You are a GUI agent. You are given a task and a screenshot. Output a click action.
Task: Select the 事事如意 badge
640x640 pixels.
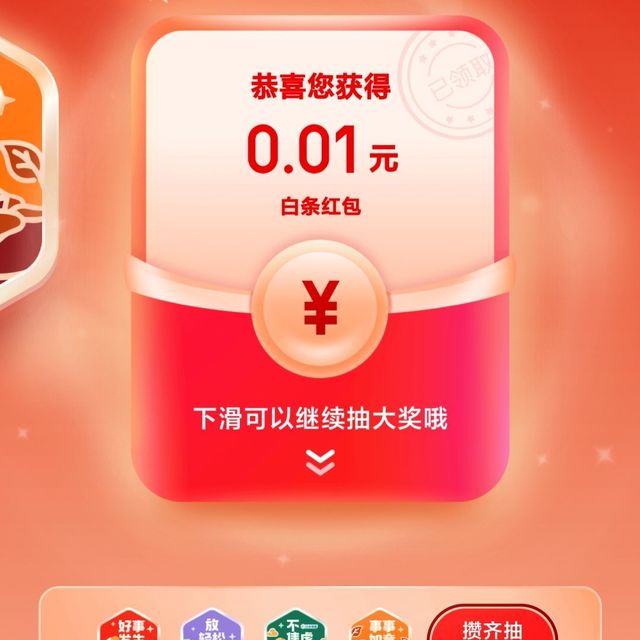coord(377,626)
